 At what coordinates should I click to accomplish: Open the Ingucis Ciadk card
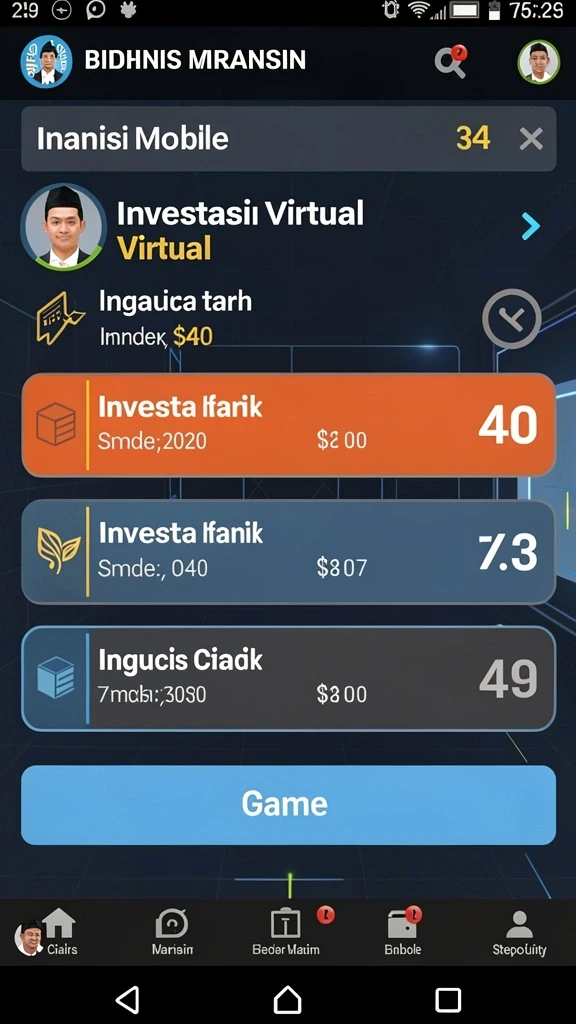point(289,679)
